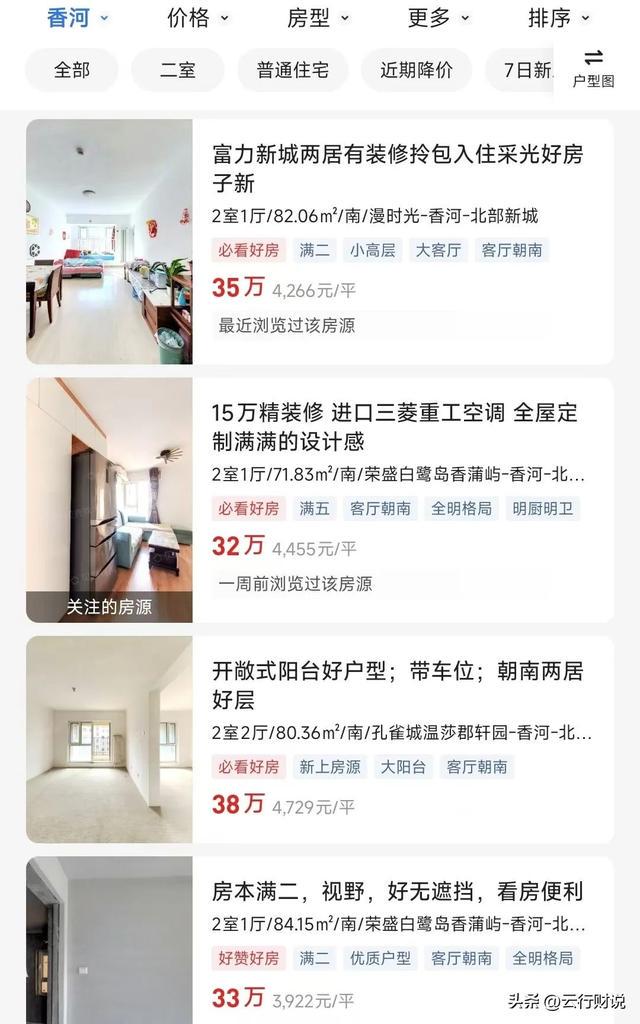Expand the 价格 price filter
Viewport: 640px width, 1024px height.
click(x=198, y=18)
